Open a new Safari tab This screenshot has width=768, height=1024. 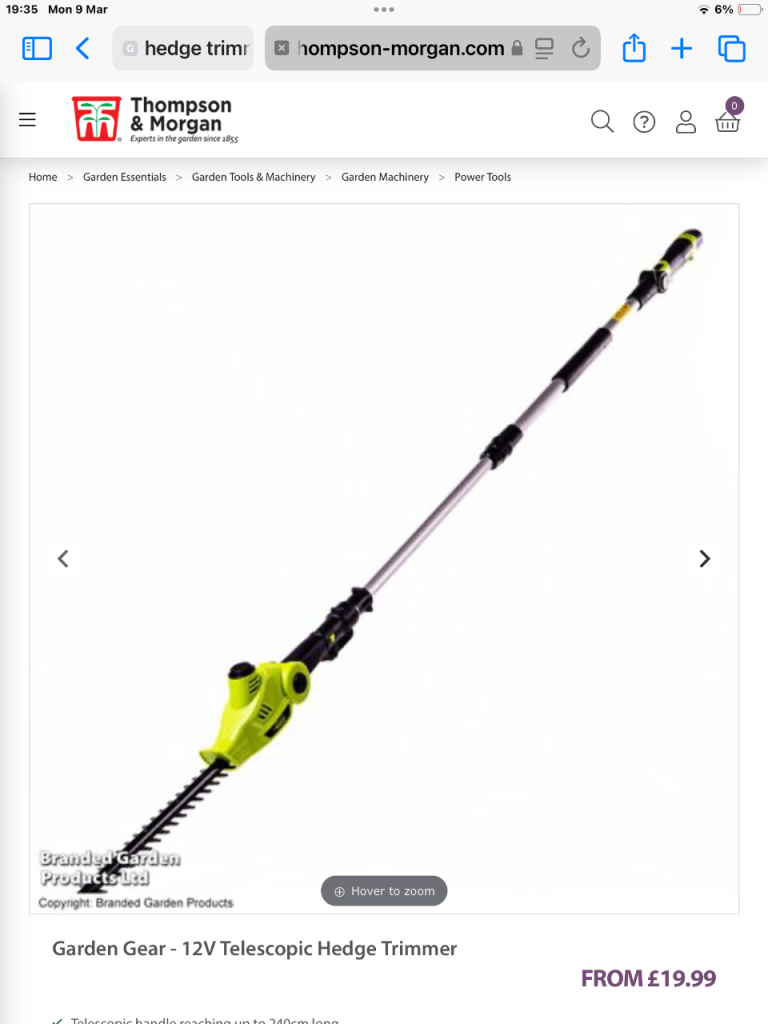pyautogui.click(x=682, y=48)
